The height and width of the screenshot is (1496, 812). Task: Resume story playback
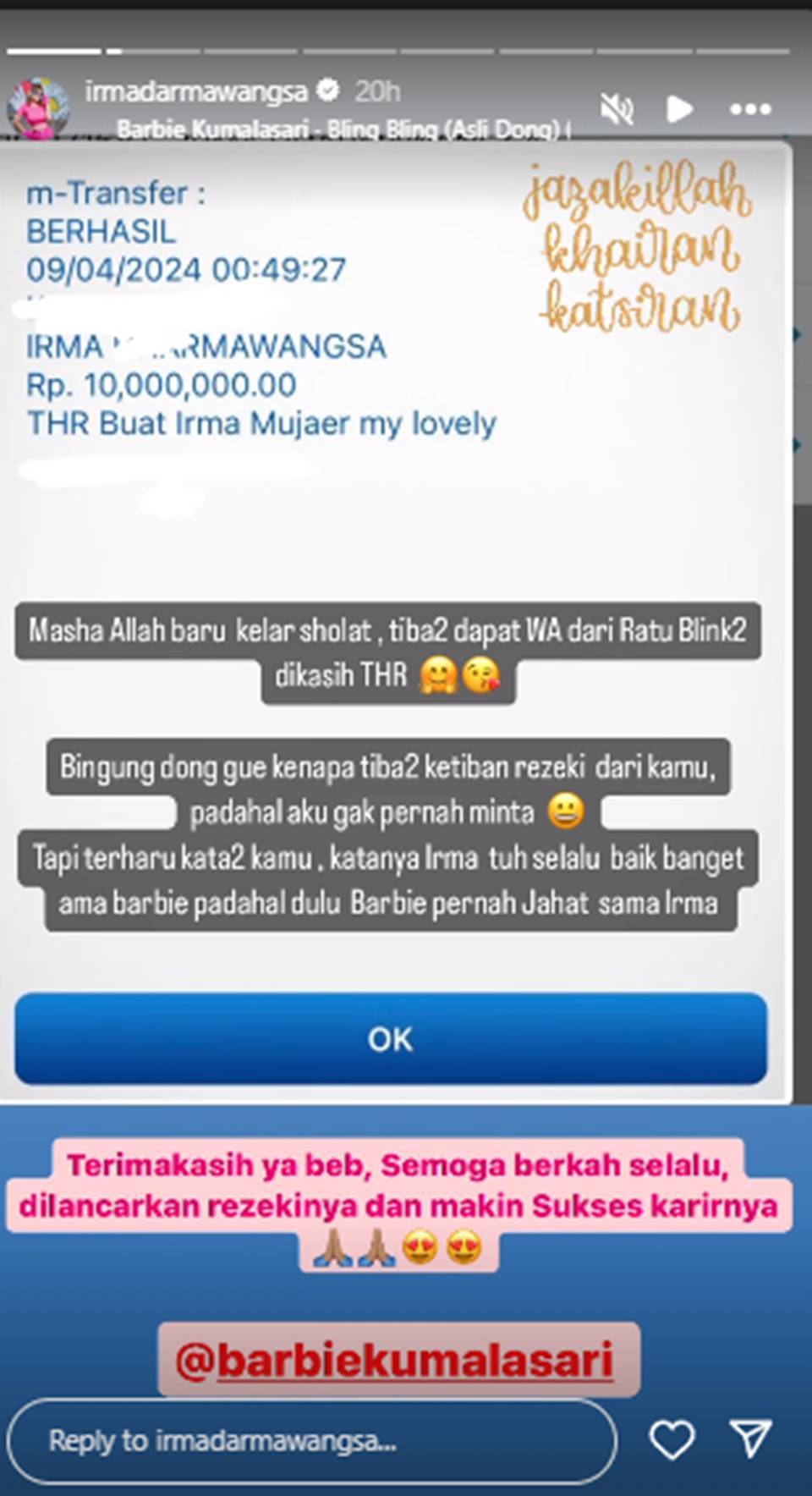679,109
